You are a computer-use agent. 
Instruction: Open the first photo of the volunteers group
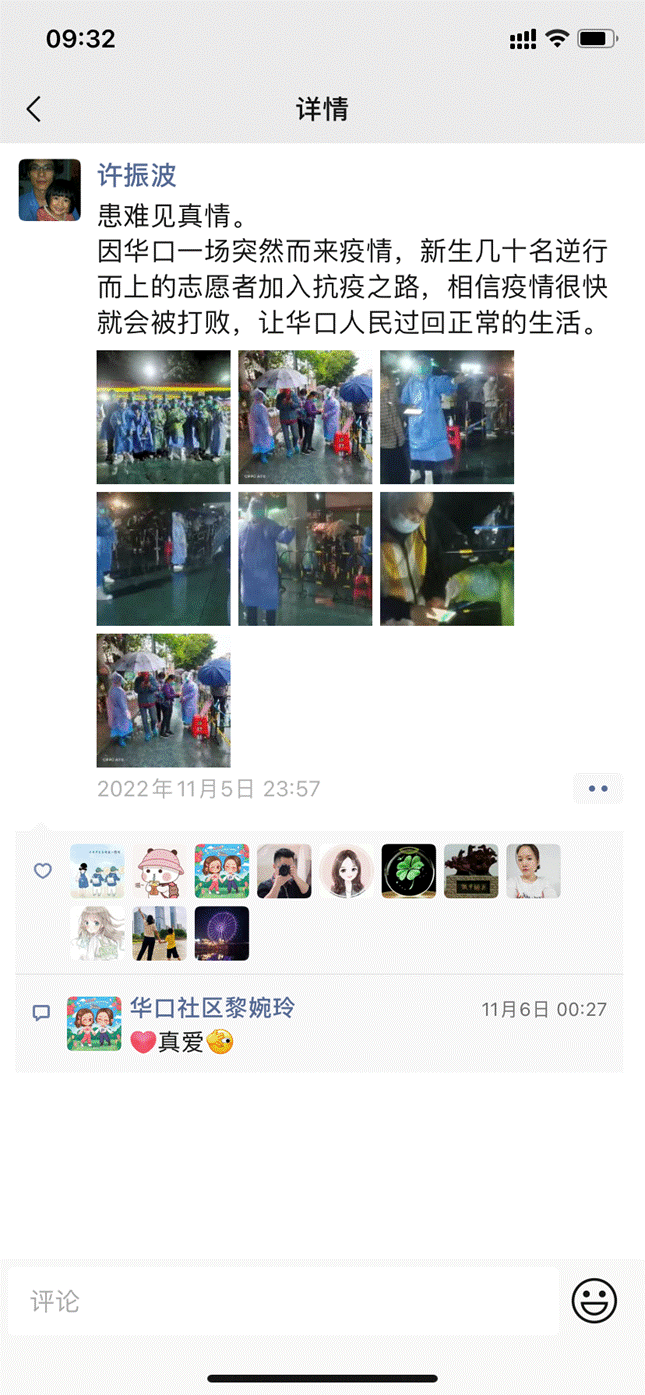pos(163,417)
